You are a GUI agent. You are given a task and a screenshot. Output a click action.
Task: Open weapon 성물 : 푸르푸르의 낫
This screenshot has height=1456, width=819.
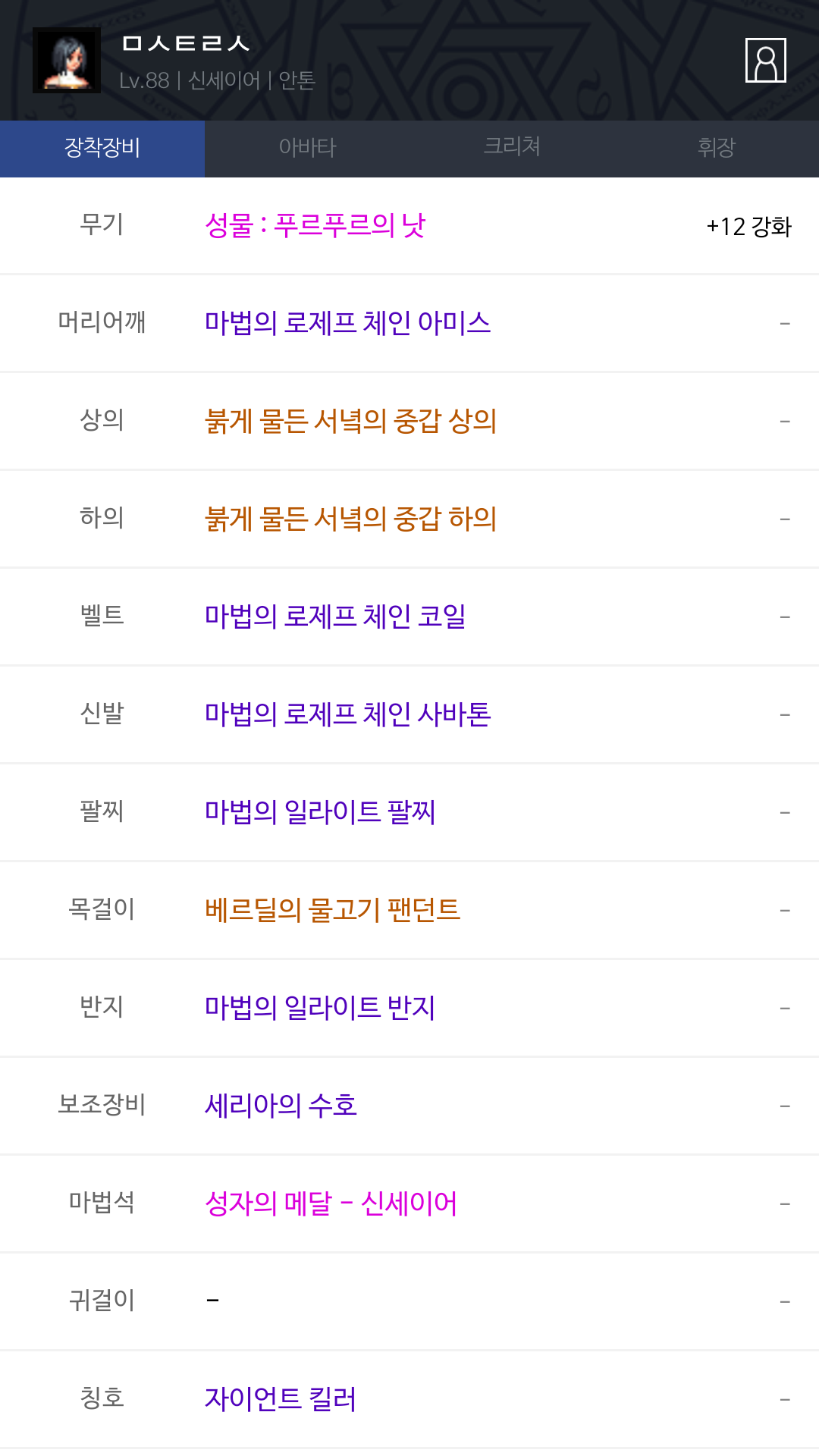(x=315, y=225)
